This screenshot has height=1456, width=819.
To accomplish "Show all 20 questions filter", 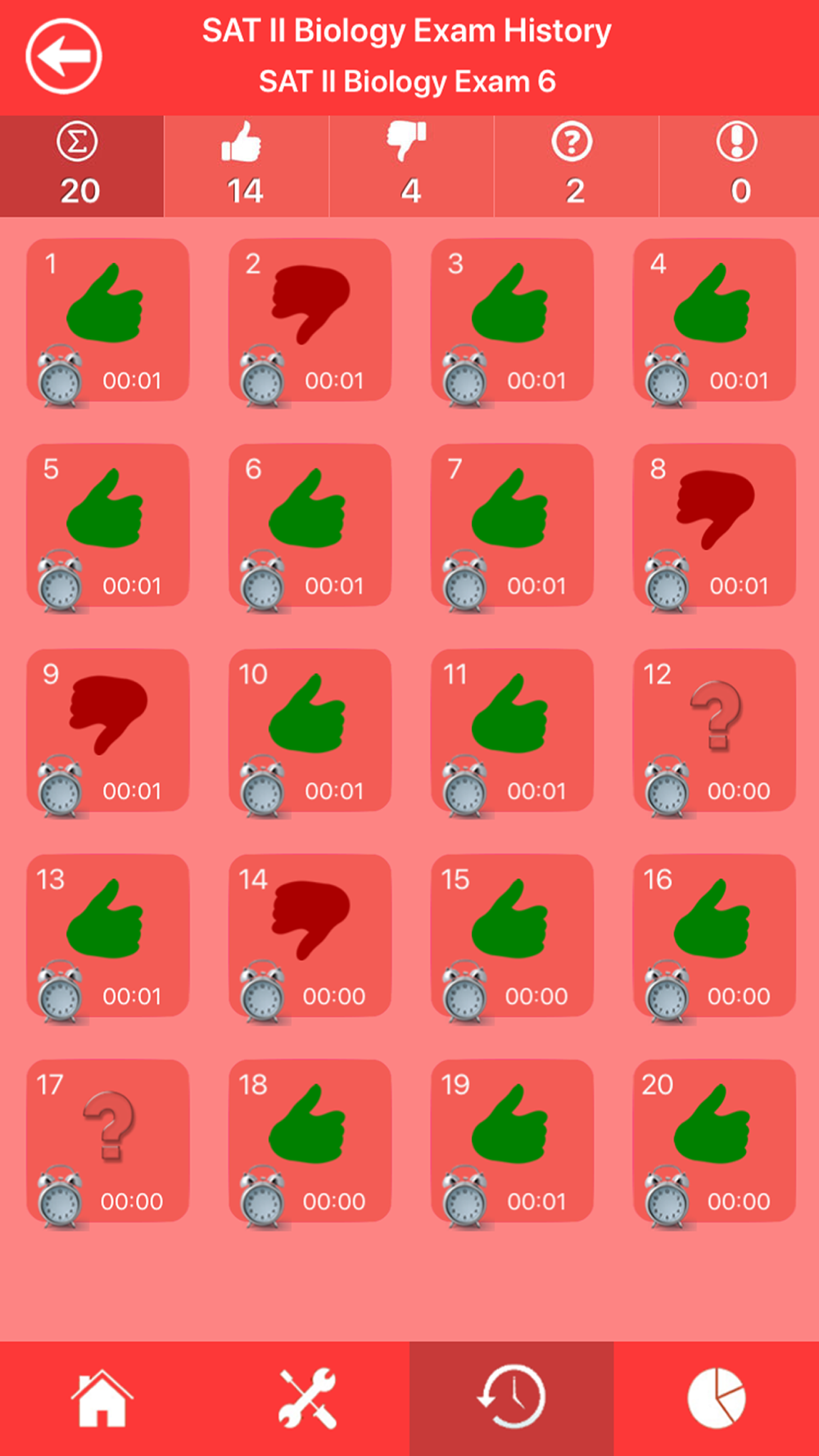I will (x=81, y=166).
